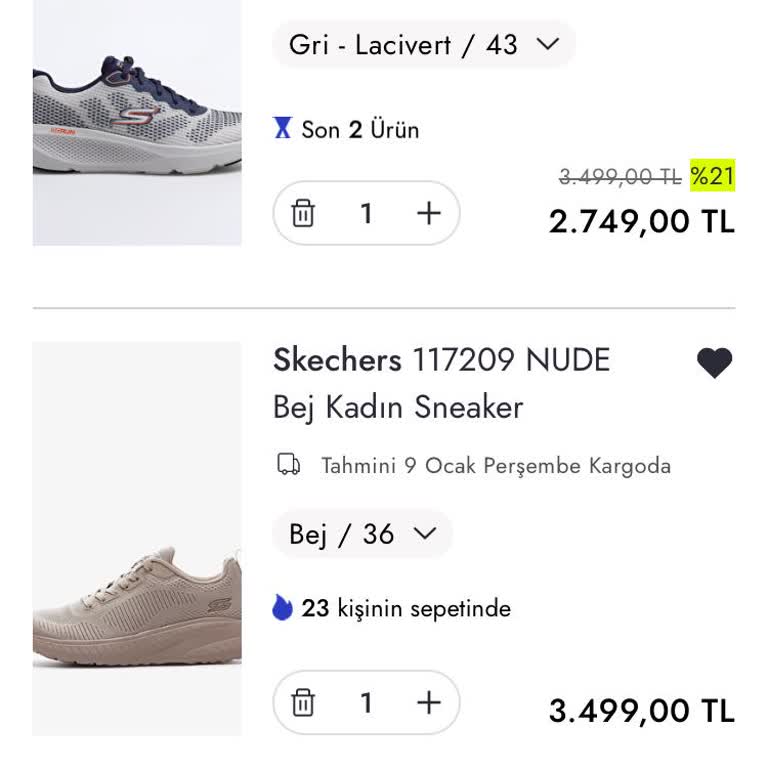Increase quantity of the 2.749,00 TL shoe
The width and height of the screenshot is (768, 768).
click(428, 213)
